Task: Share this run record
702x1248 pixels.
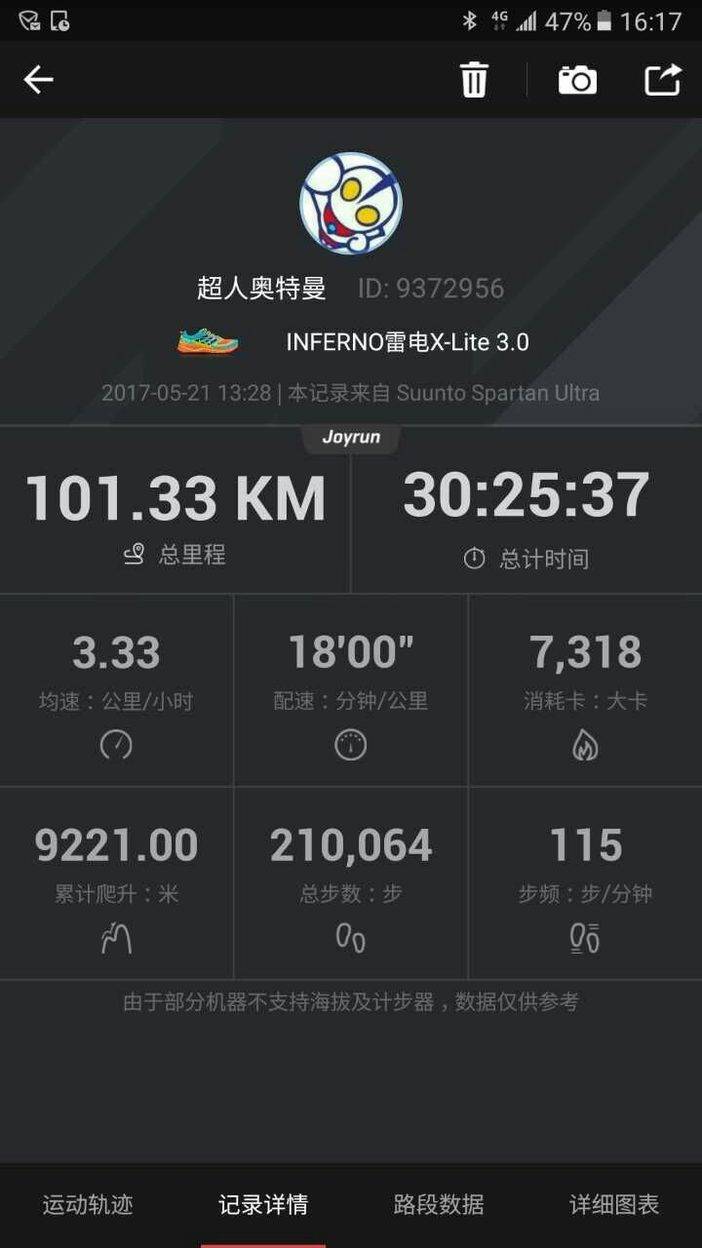Action: click(662, 80)
